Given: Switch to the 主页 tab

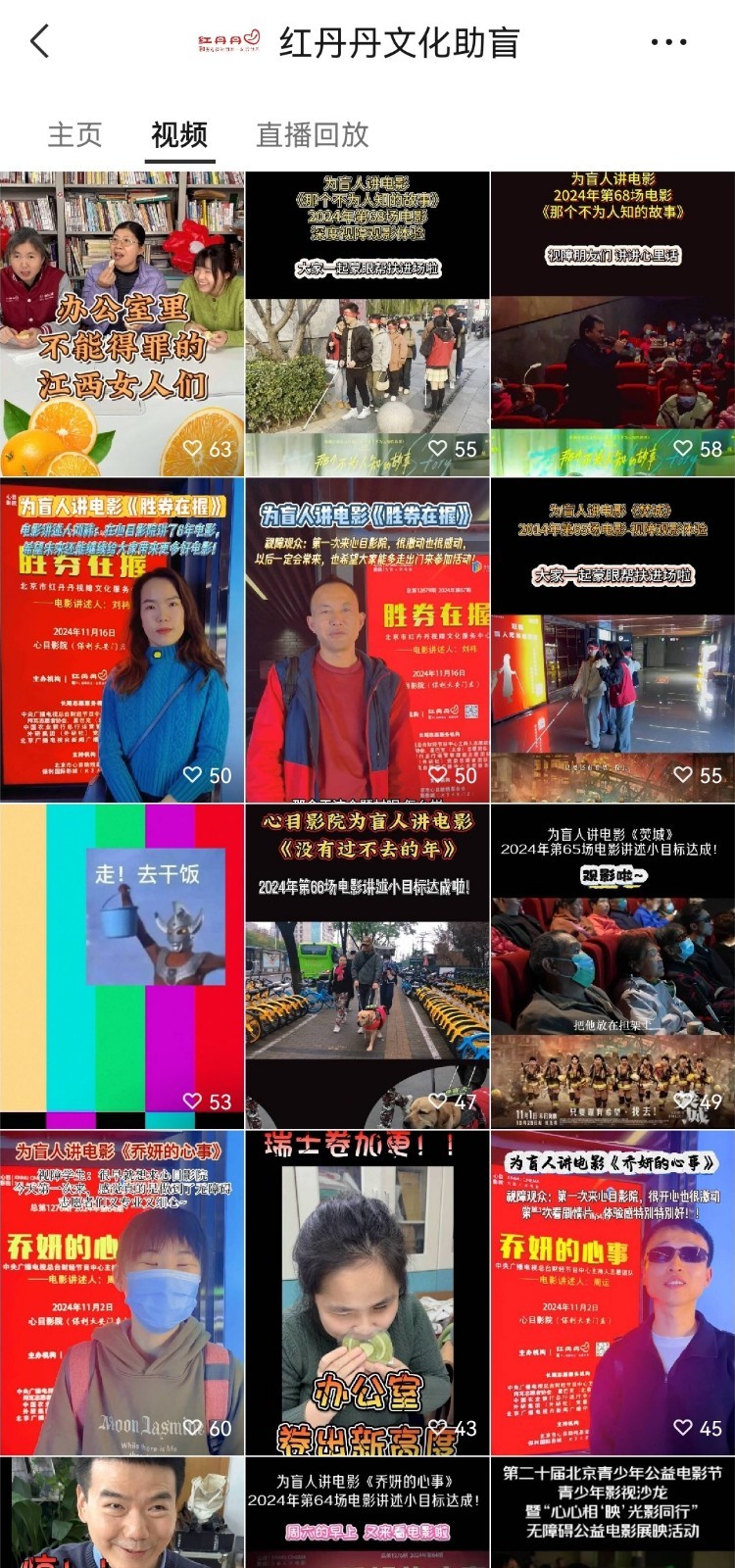Looking at the screenshot, I should click(74, 135).
